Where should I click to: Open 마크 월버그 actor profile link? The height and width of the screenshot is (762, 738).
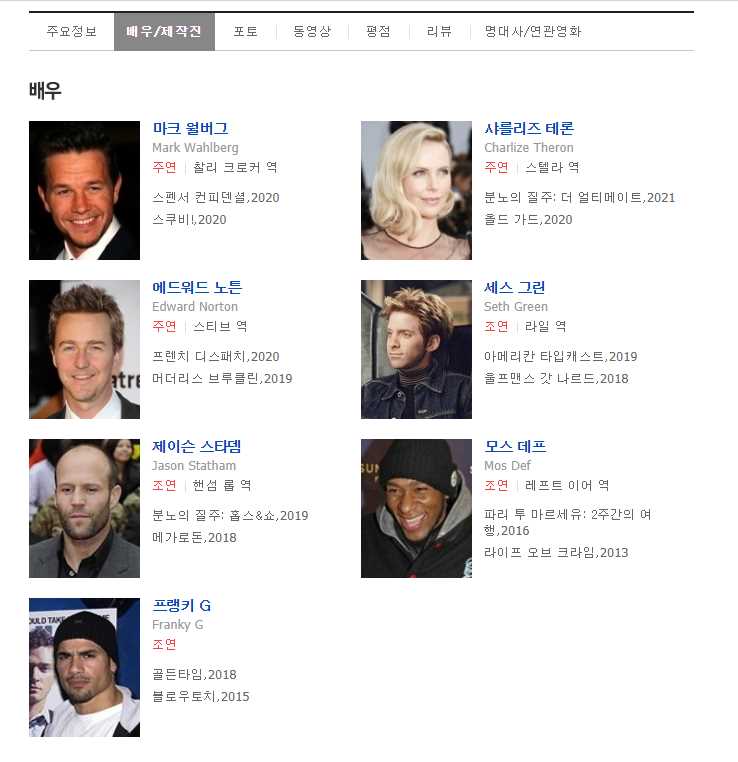coord(190,129)
